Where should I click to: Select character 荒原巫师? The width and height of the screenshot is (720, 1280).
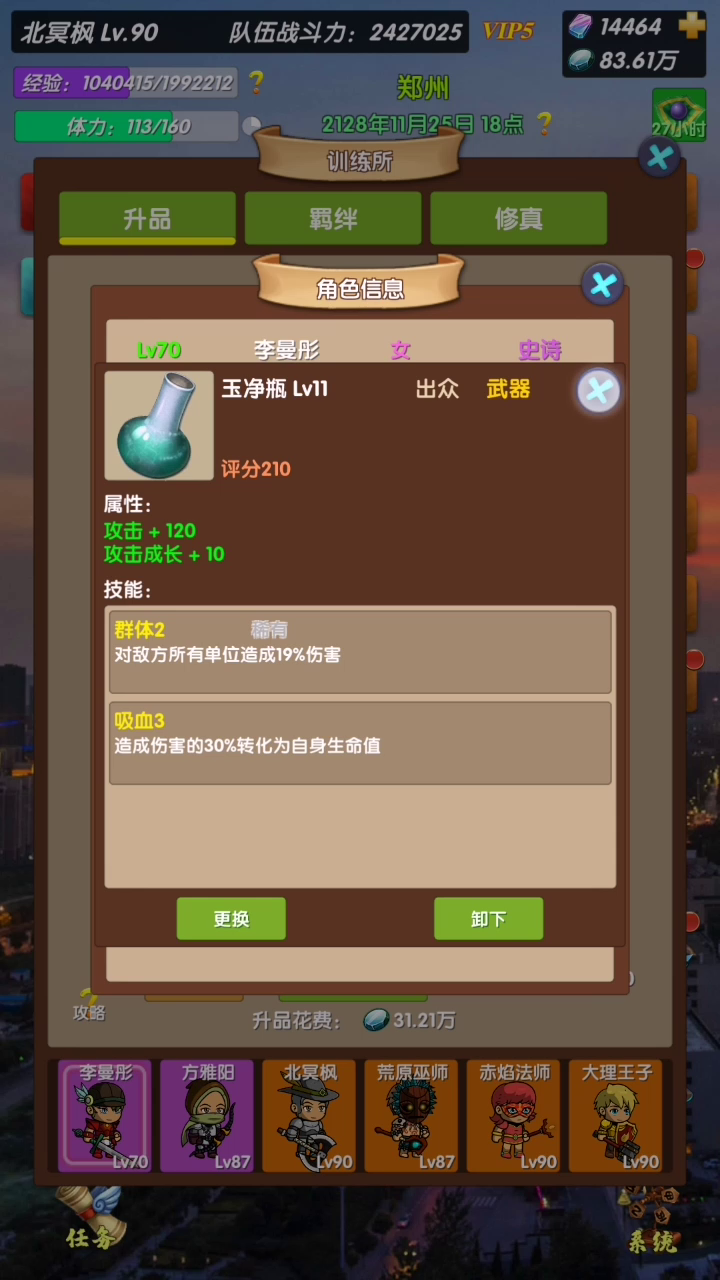[x=411, y=1116]
